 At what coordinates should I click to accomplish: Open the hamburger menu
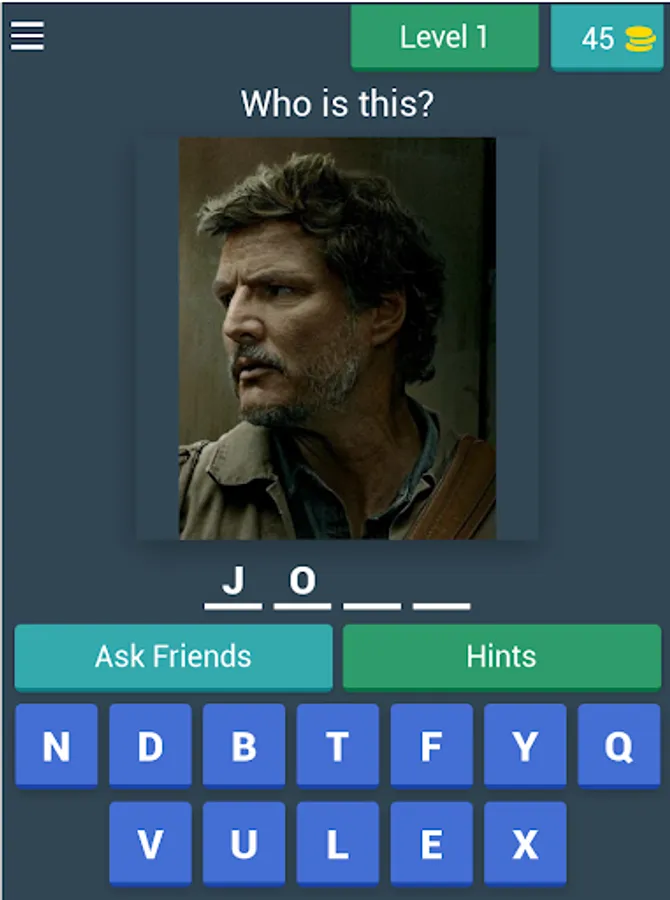pyautogui.click(x=27, y=36)
